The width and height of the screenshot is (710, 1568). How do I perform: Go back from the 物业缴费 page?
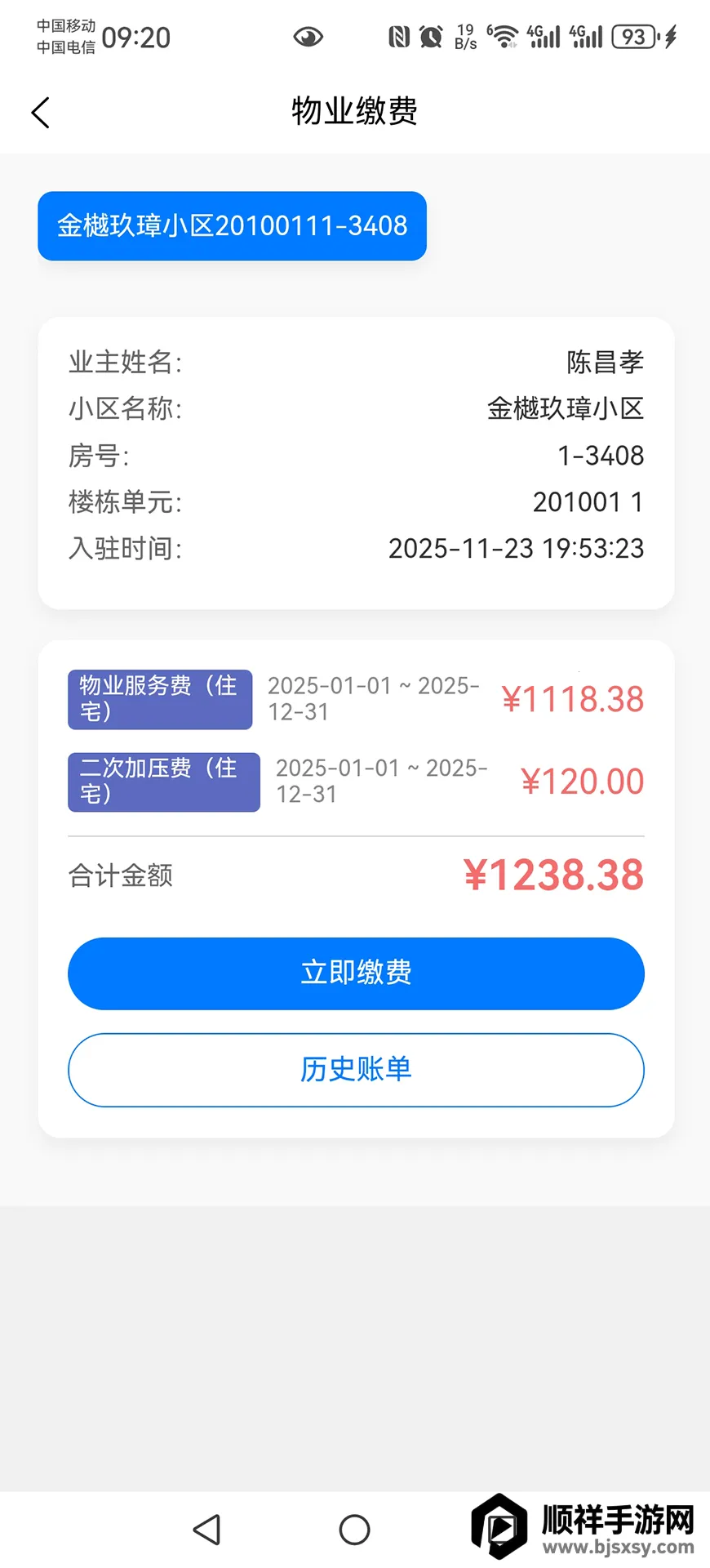point(41,113)
